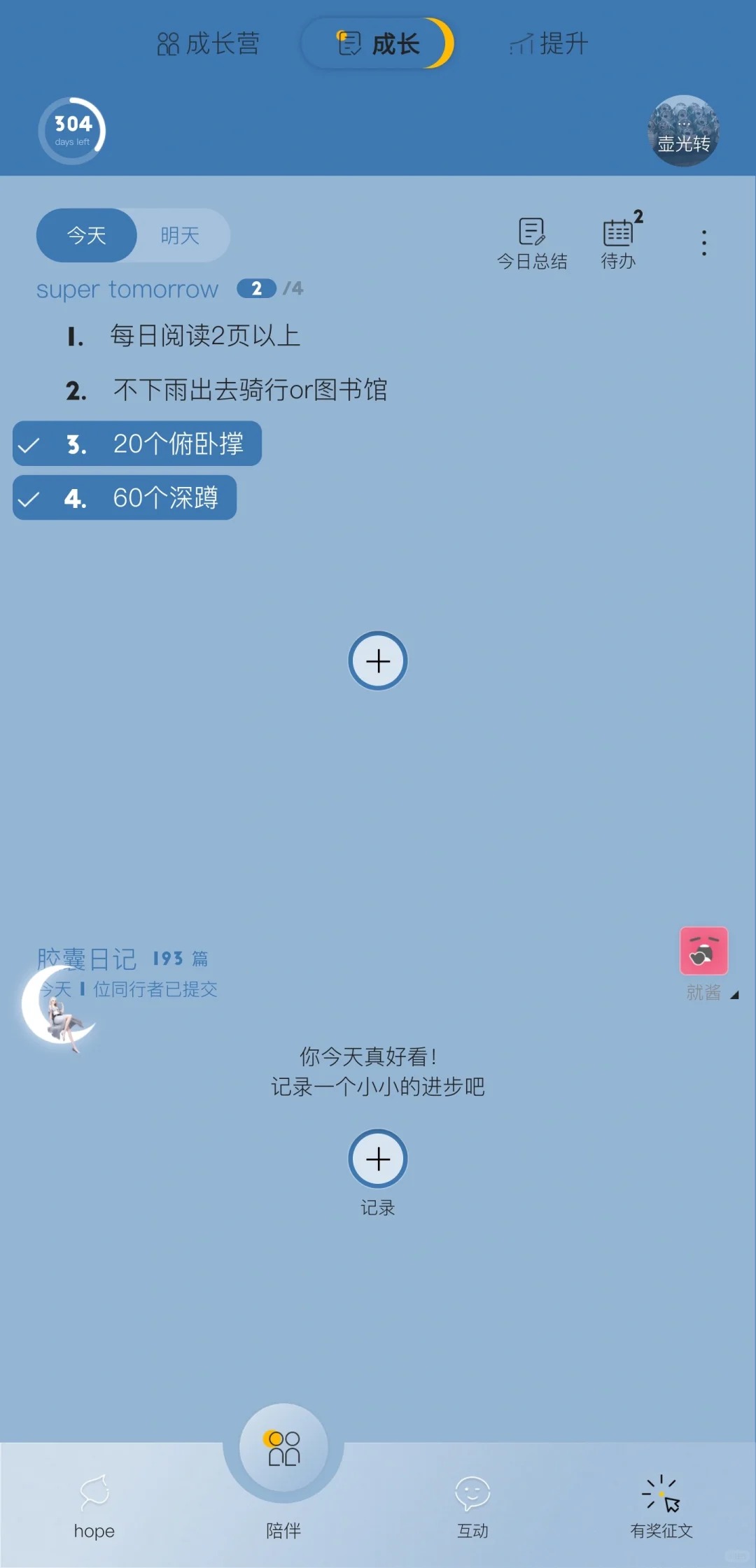This screenshot has width=756, height=1568.
Task: Mark 不下雨出去骑行or图书馆 as done
Action: click(x=249, y=390)
